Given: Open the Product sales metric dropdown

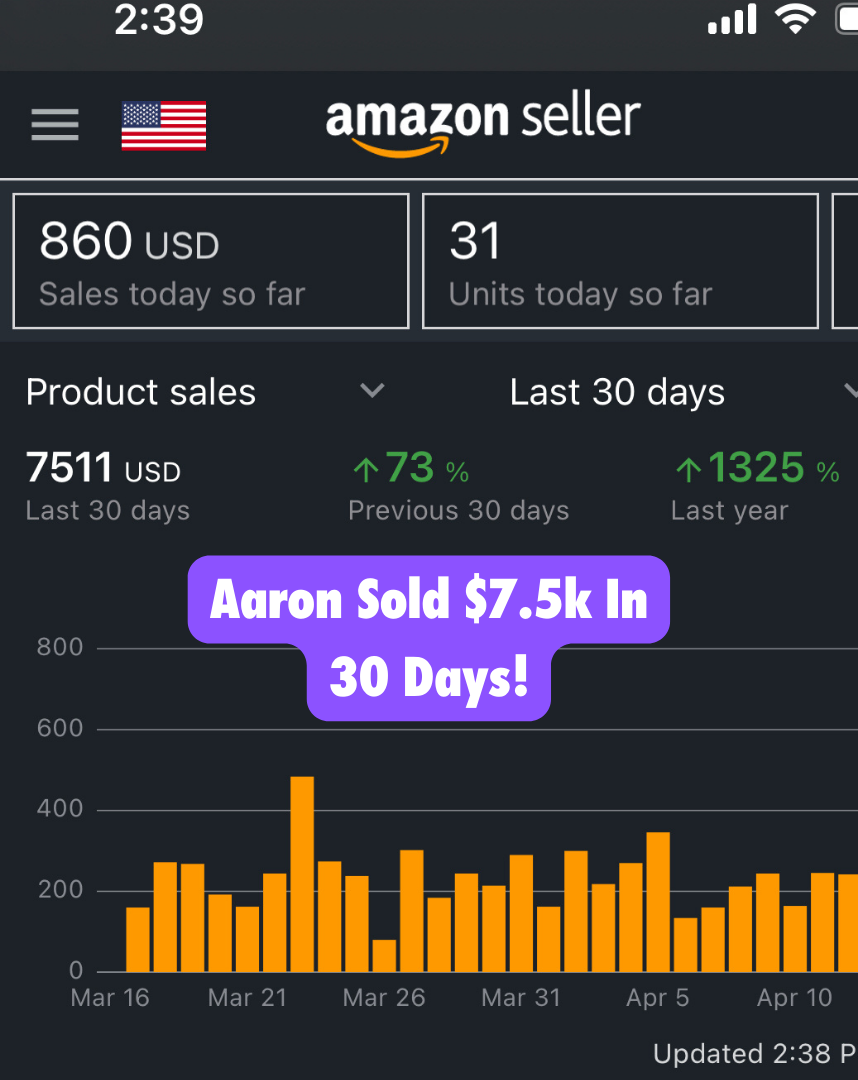Looking at the screenshot, I should click(372, 392).
